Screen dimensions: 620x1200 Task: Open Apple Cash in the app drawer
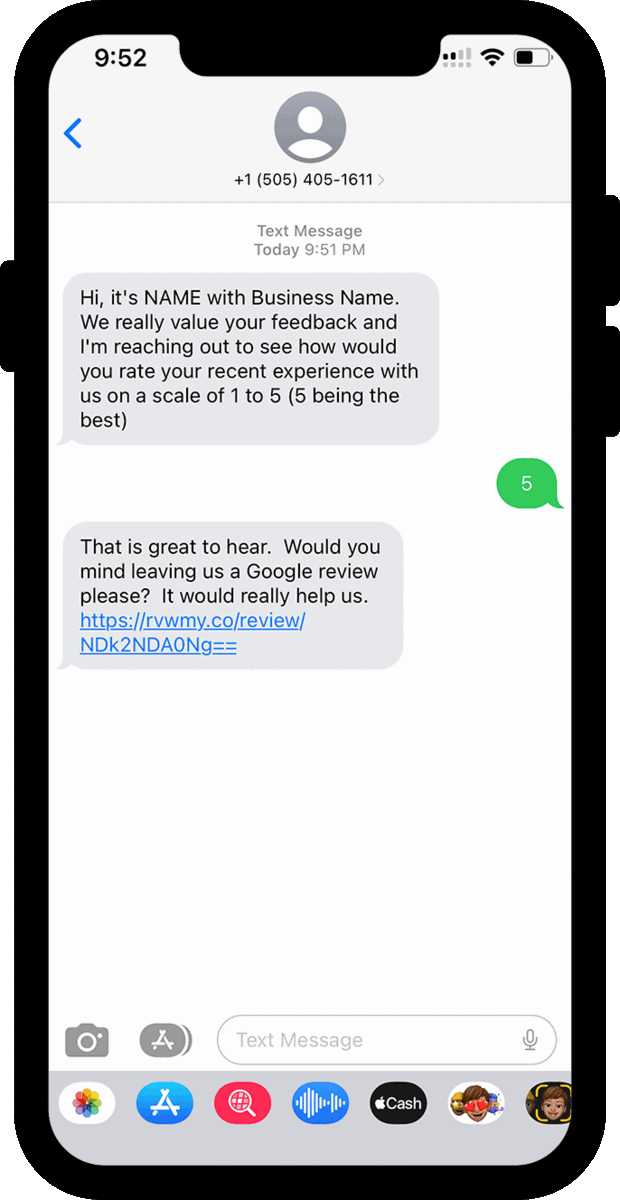[x=398, y=1104]
